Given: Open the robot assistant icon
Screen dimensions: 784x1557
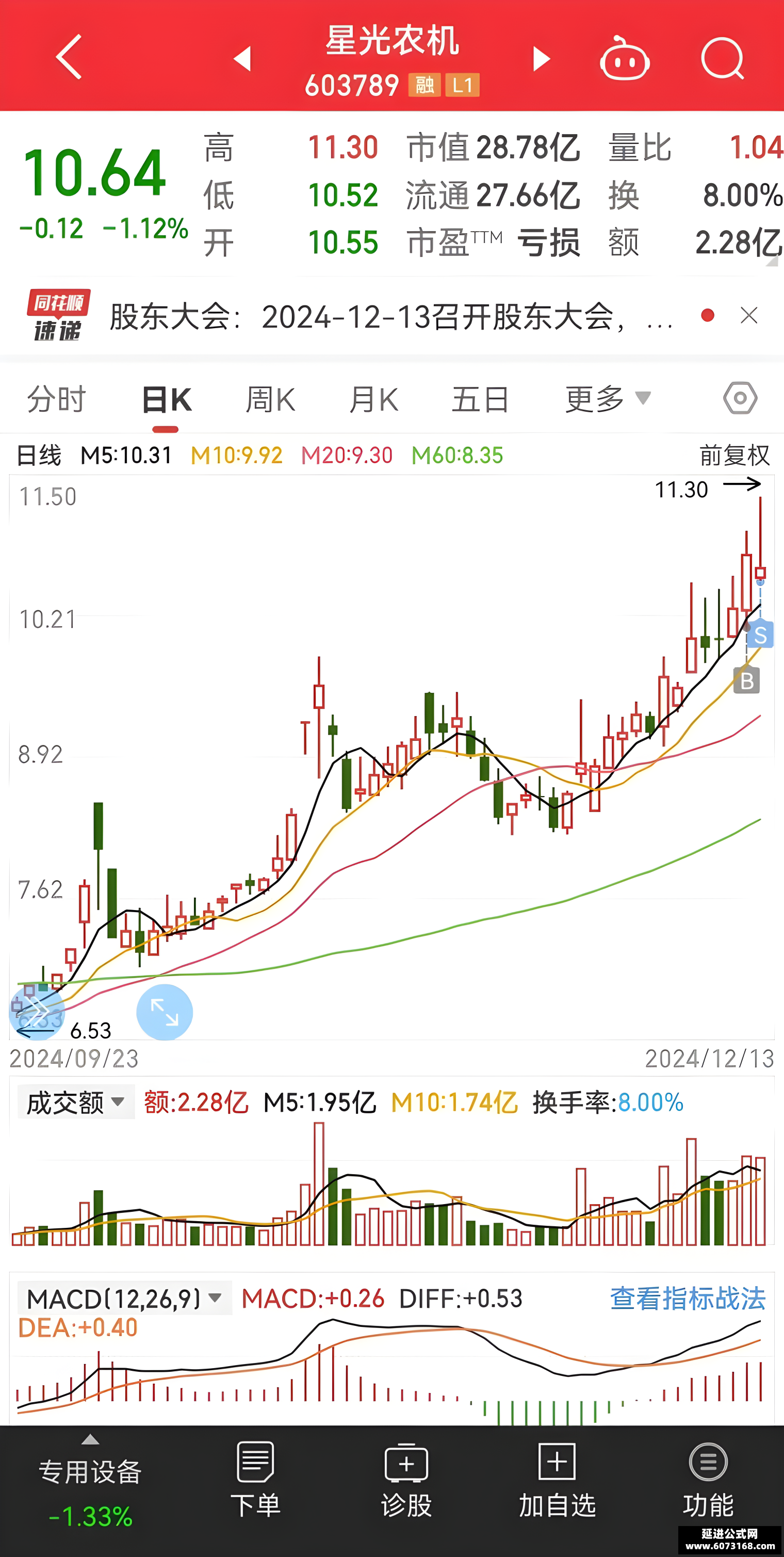Looking at the screenshot, I should coord(625,58).
